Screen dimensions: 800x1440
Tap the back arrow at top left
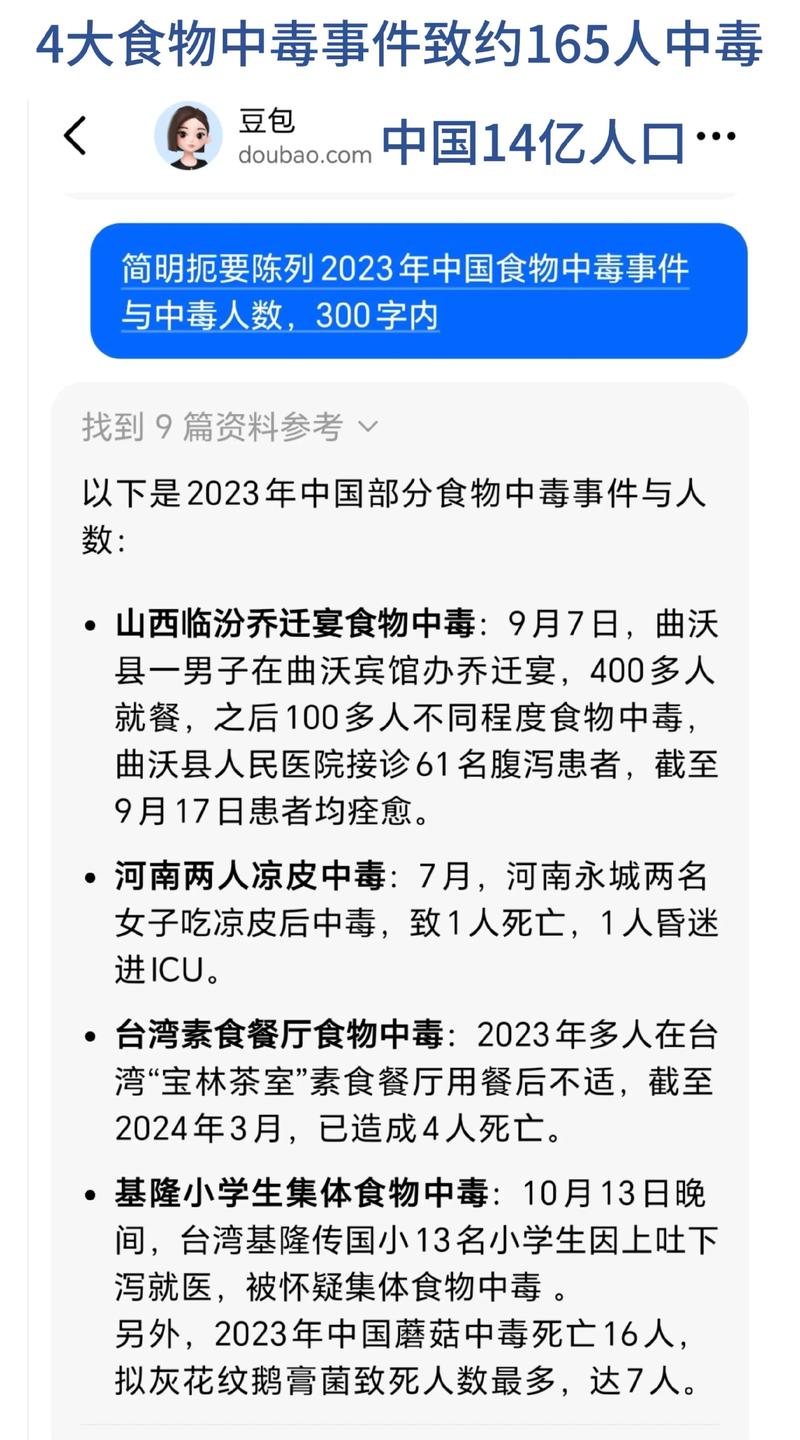pos(73,136)
